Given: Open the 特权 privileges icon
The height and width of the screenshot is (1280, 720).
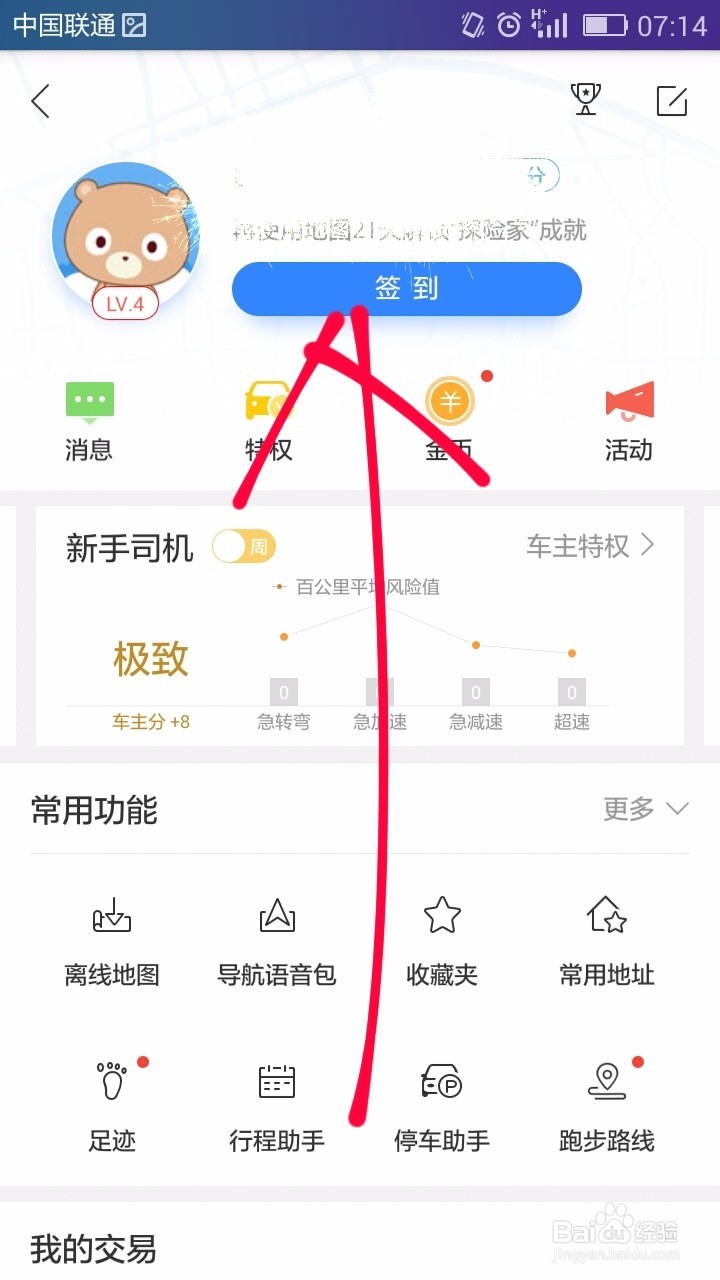Looking at the screenshot, I should (x=269, y=415).
